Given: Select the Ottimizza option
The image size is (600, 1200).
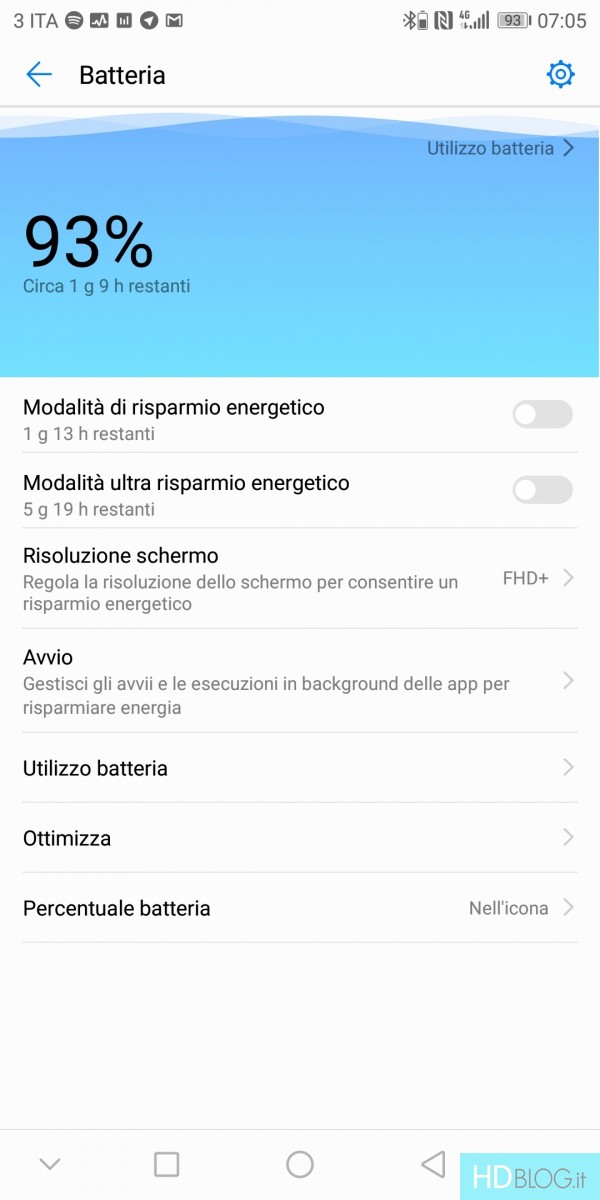Looking at the screenshot, I should click(300, 838).
